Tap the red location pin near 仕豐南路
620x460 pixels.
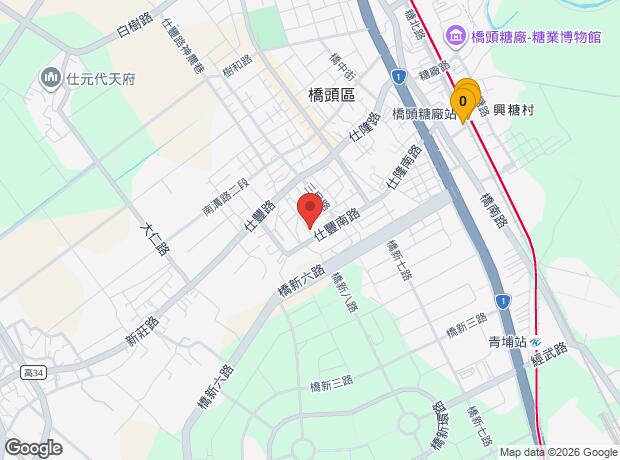click(310, 210)
